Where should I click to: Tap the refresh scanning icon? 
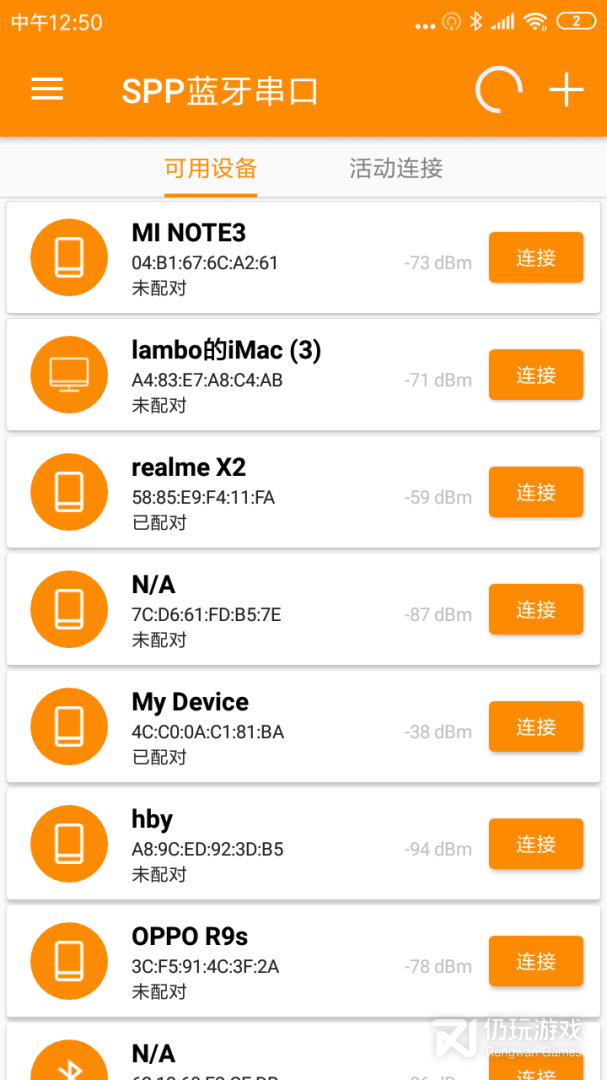tap(497, 90)
